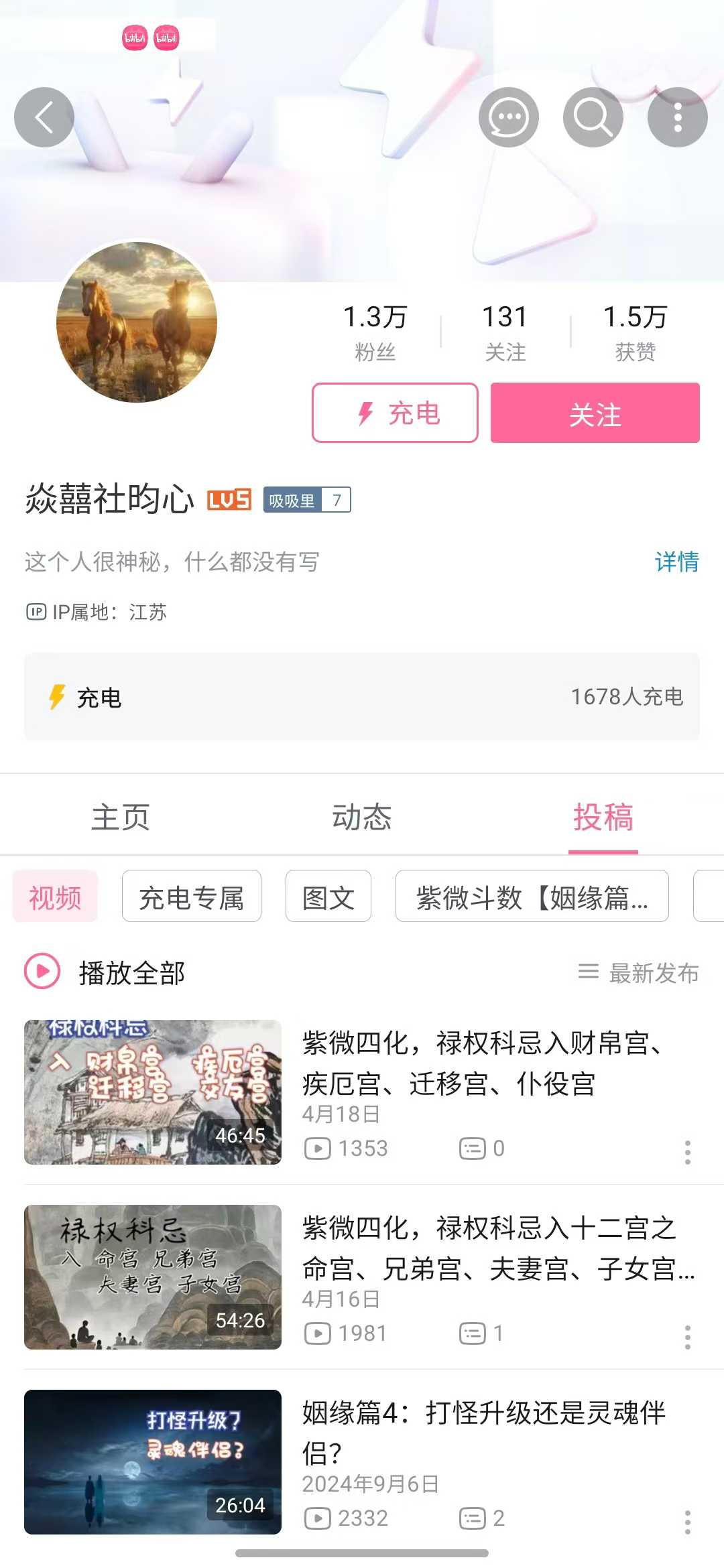Search within this user's space
Image resolution: width=724 pixels, height=1568 pixels.
[593, 117]
